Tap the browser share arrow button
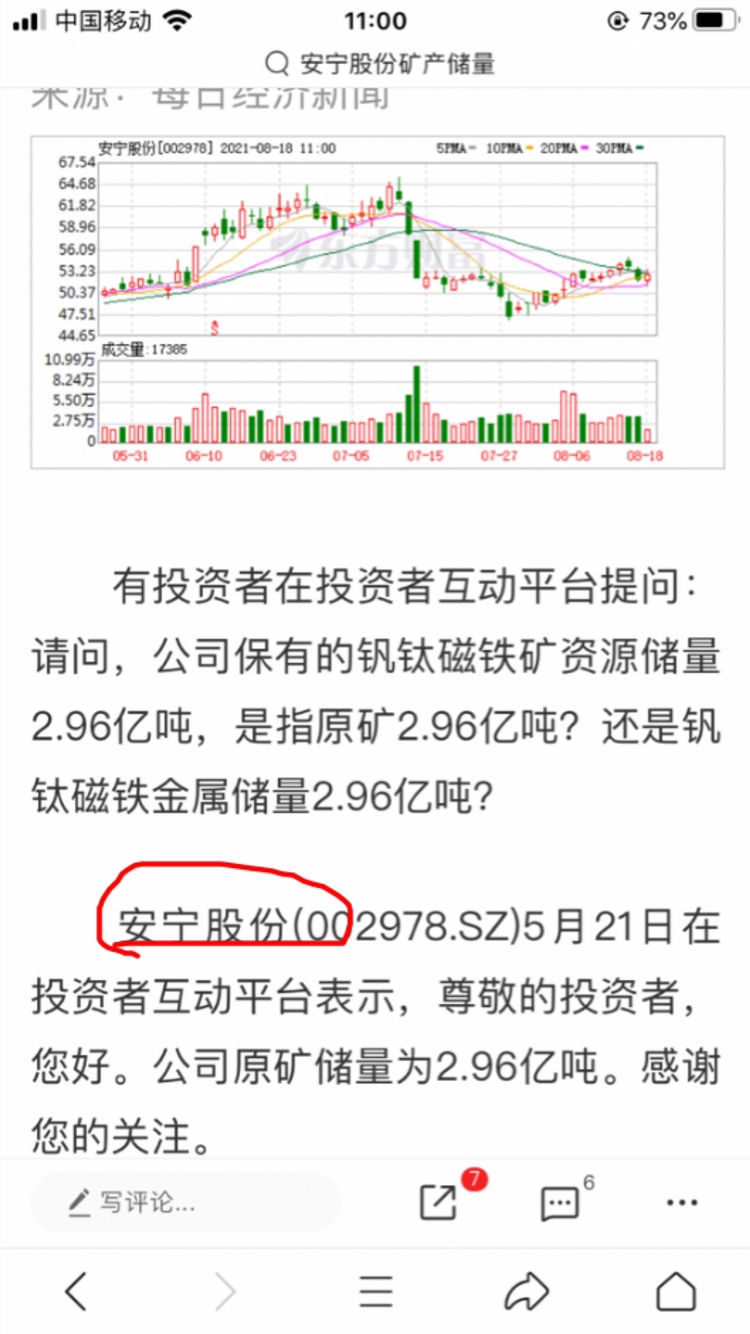Screen dimensions: 750x1334 pyautogui.click(x=526, y=1292)
